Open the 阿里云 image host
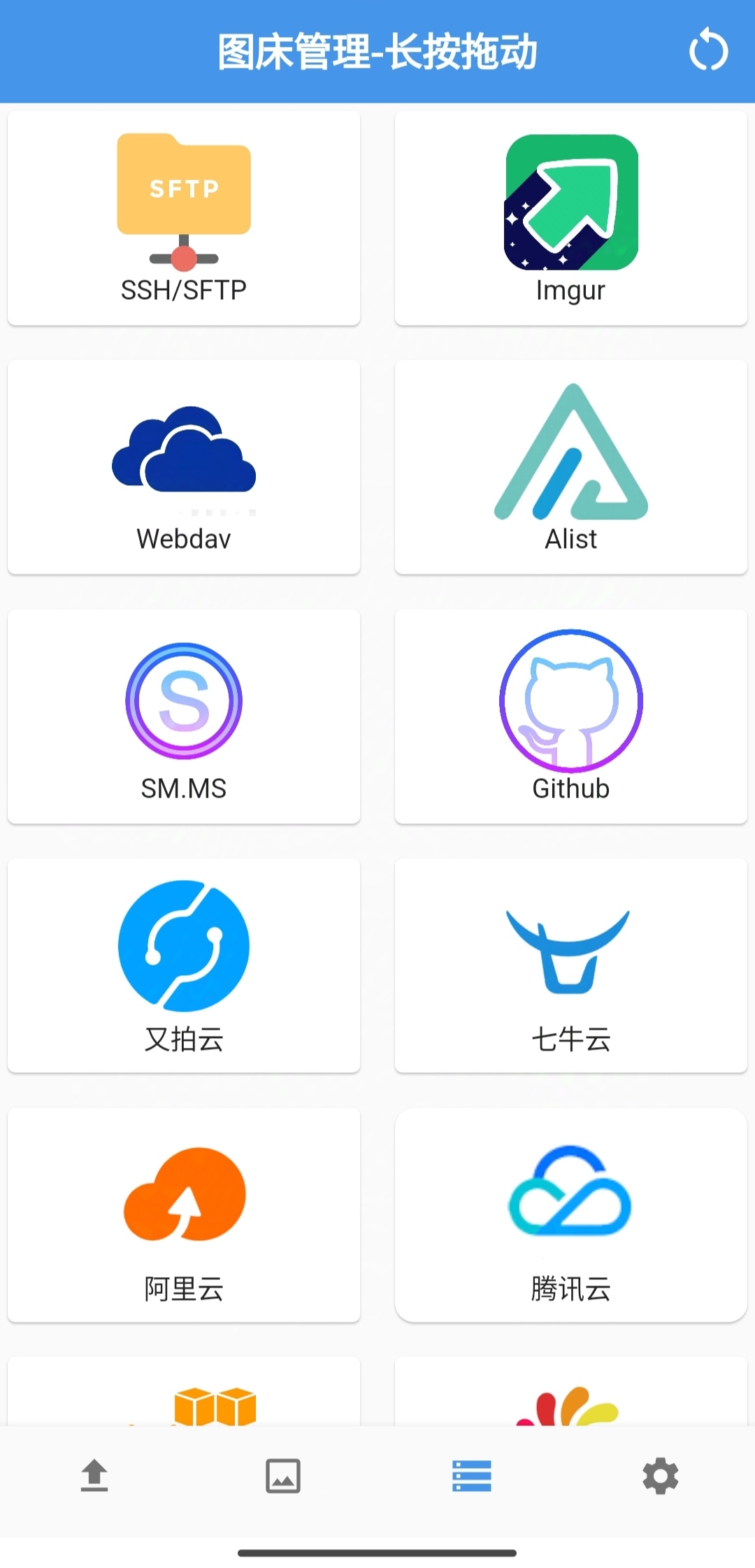The height and width of the screenshot is (1568, 755). click(x=184, y=1215)
